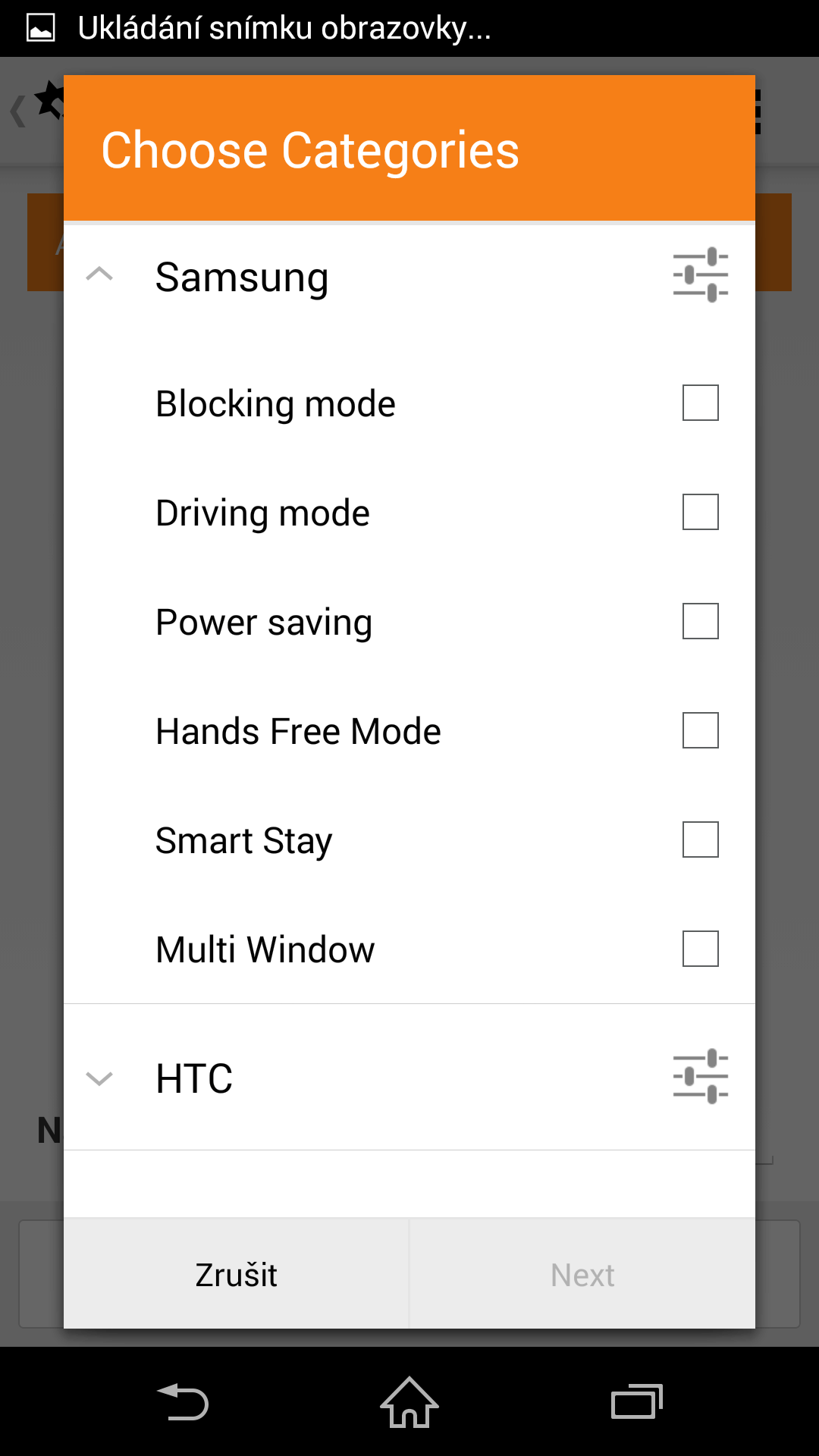Open Samsung category settings sliders icon

[701, 275]
